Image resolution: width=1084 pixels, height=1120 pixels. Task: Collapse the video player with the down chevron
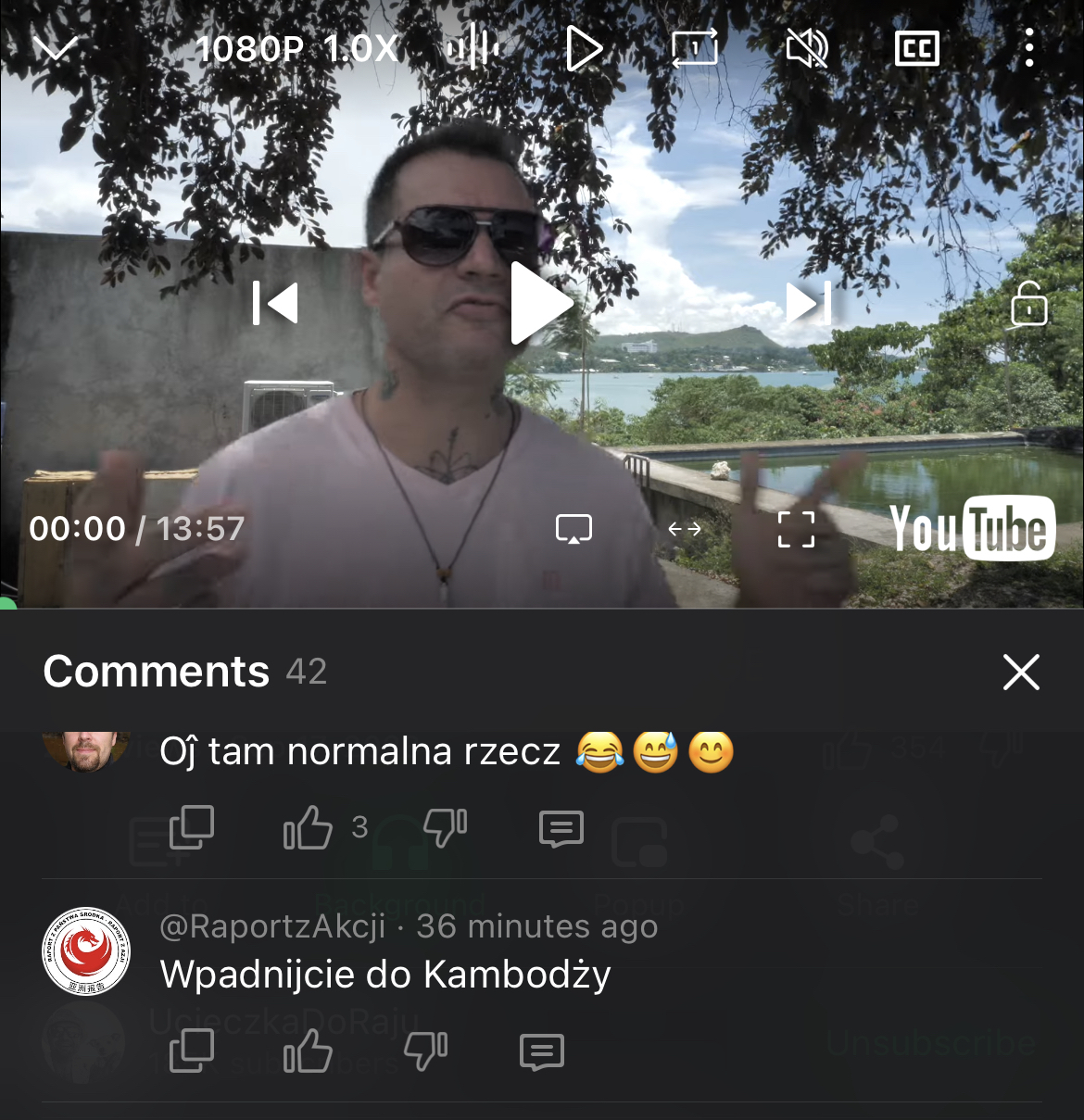pos(56,48)
